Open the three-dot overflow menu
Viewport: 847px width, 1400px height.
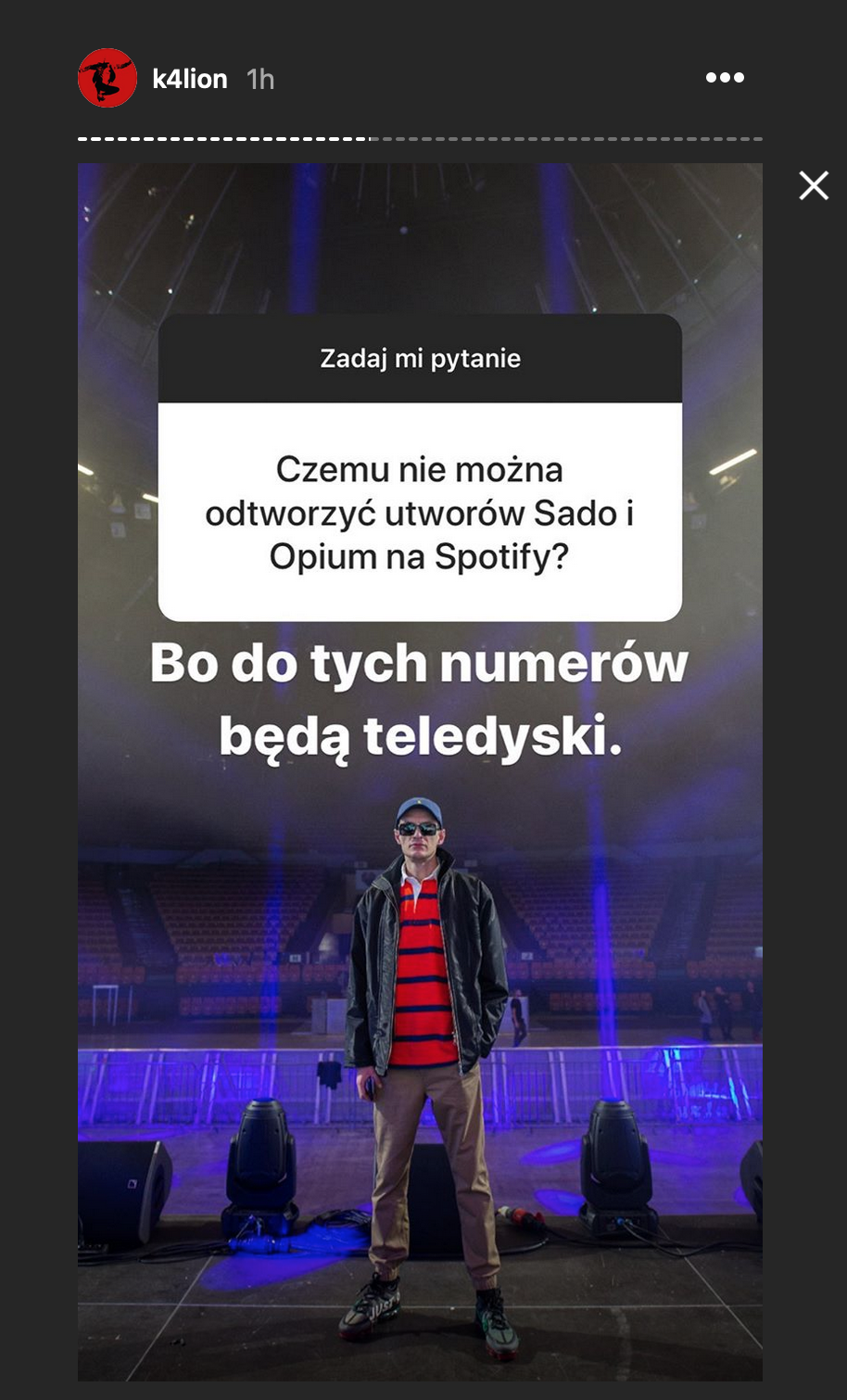coord(724,78)
